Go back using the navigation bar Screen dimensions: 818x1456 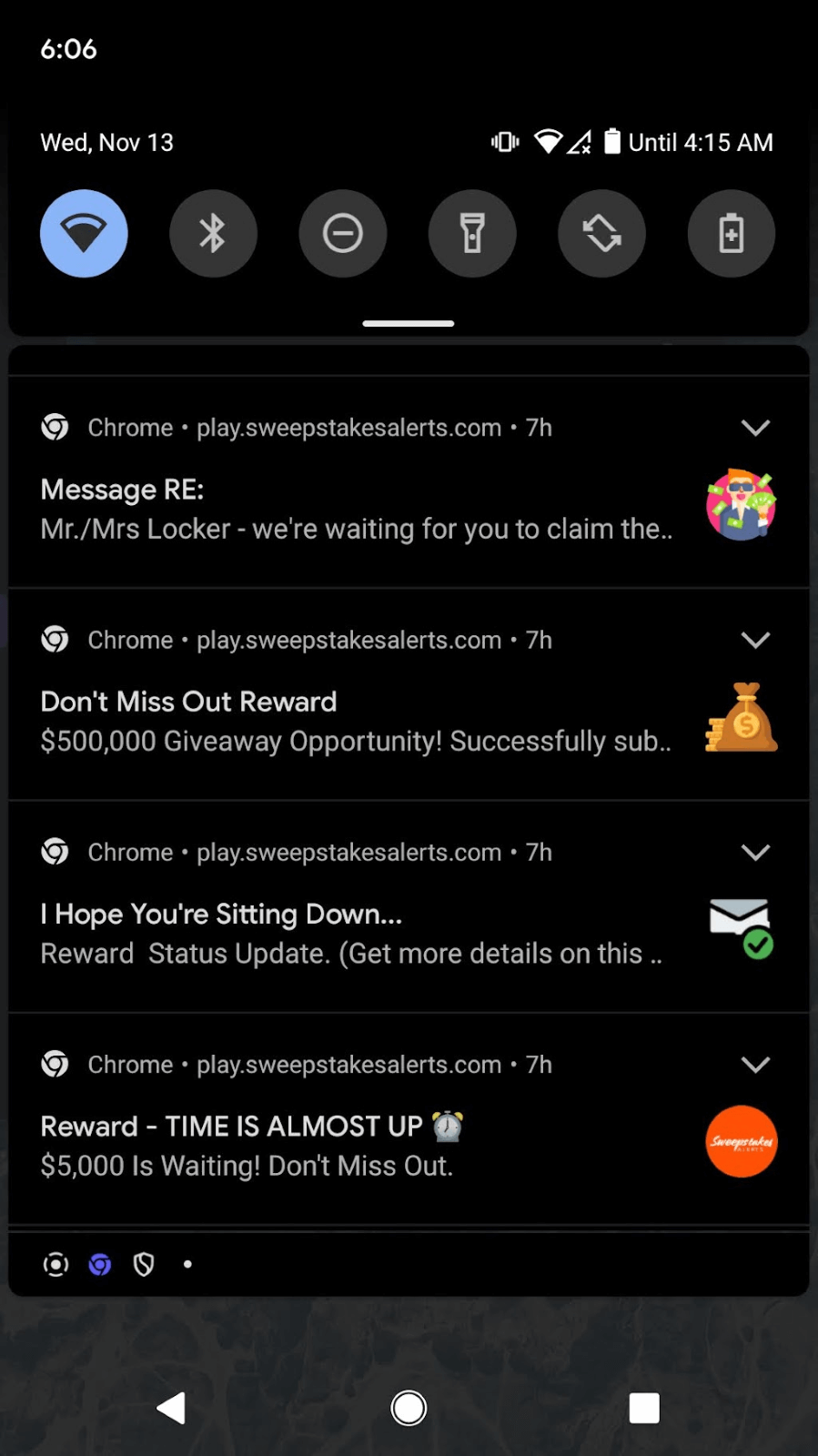point(171,1408)
